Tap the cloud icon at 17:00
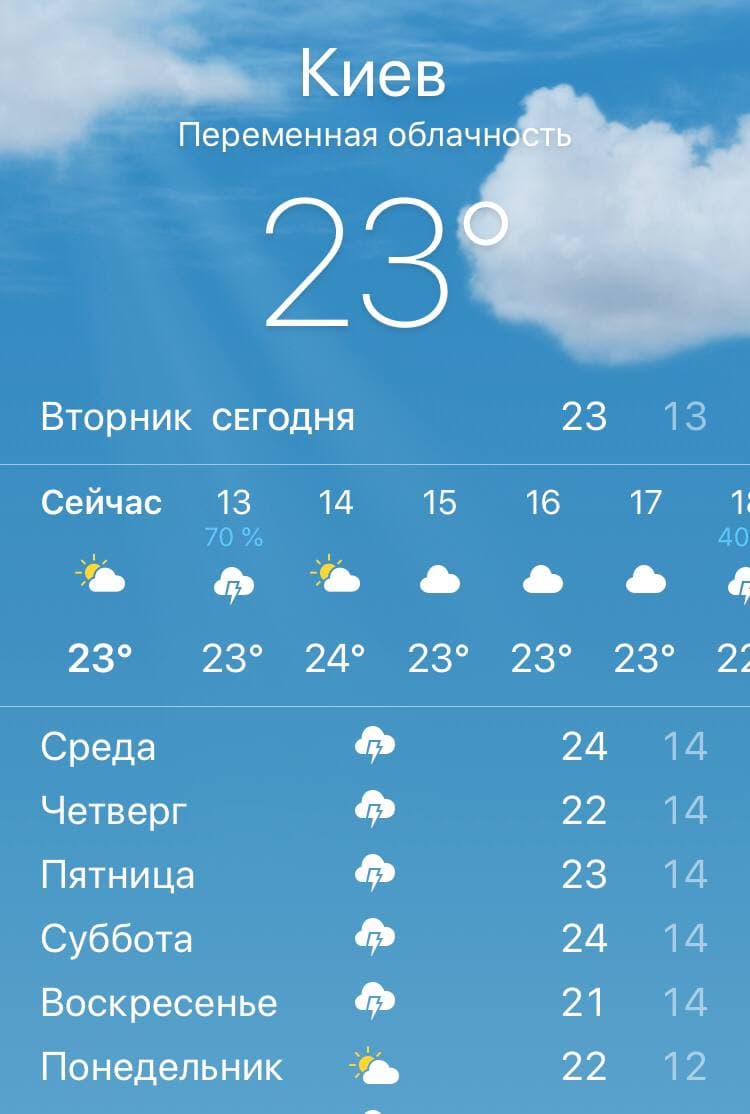This screenshot has height=1114, width=750. point(646,578)
